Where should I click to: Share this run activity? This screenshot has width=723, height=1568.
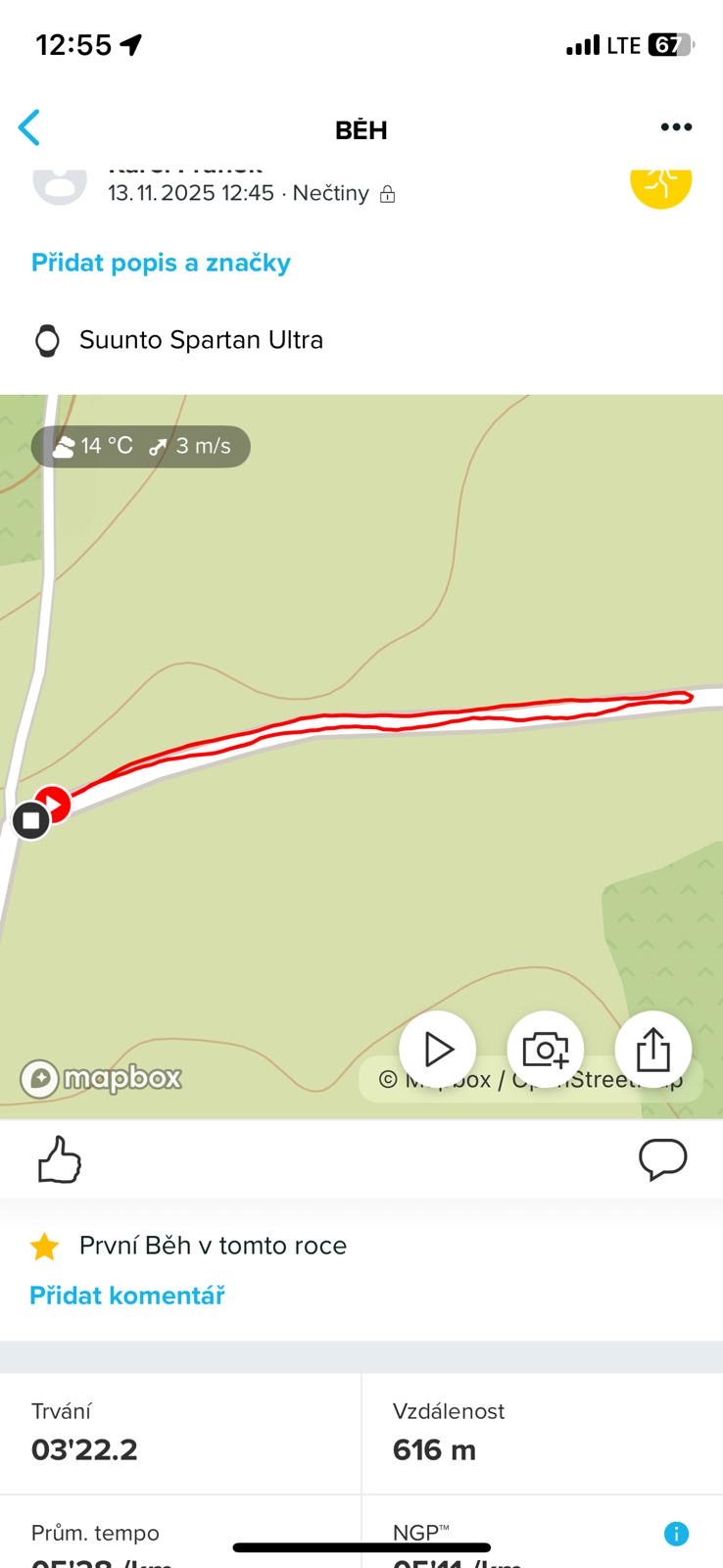pyautogui.click(x=653, y=1050)
